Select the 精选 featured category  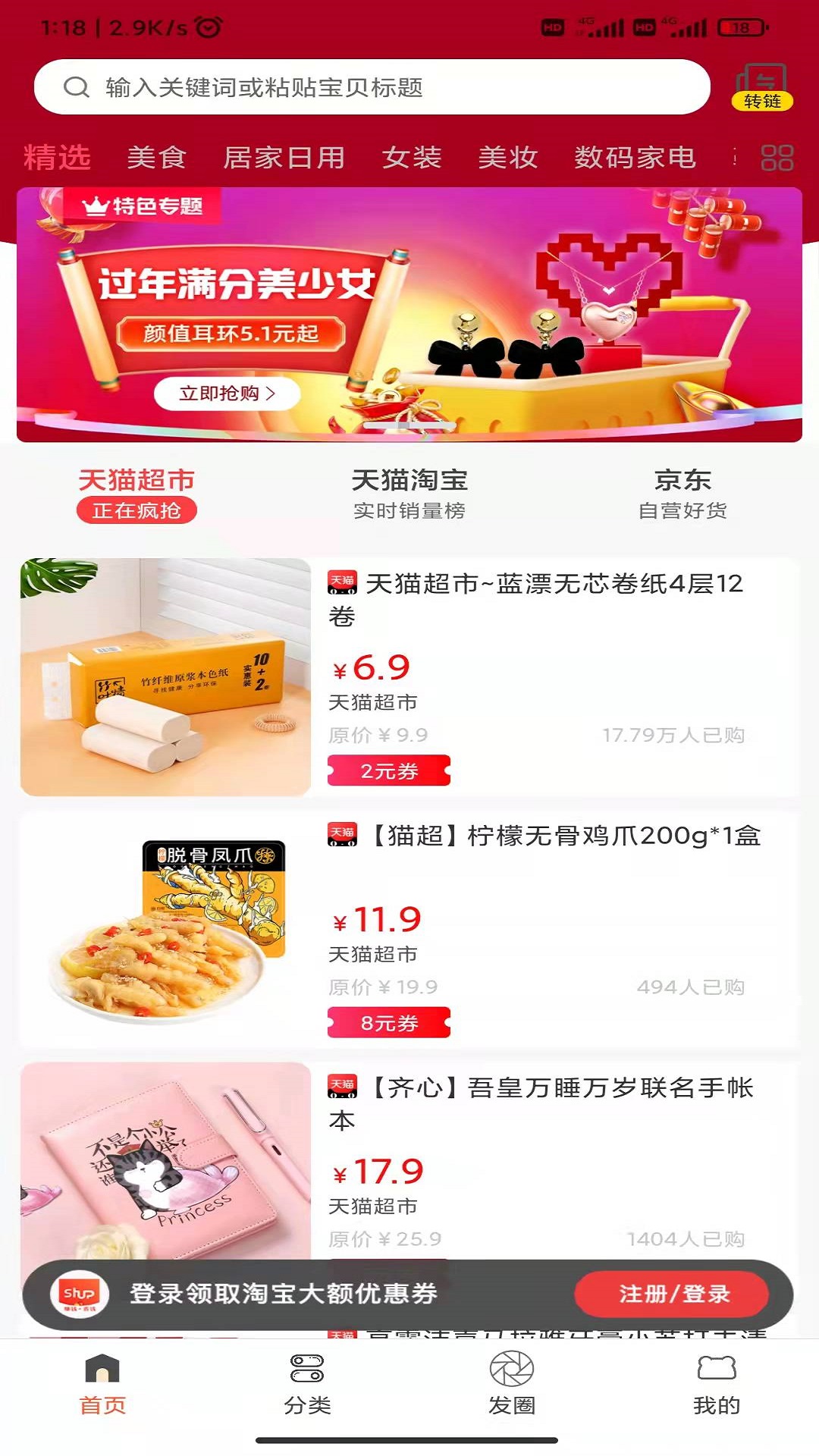pos(55,158)
